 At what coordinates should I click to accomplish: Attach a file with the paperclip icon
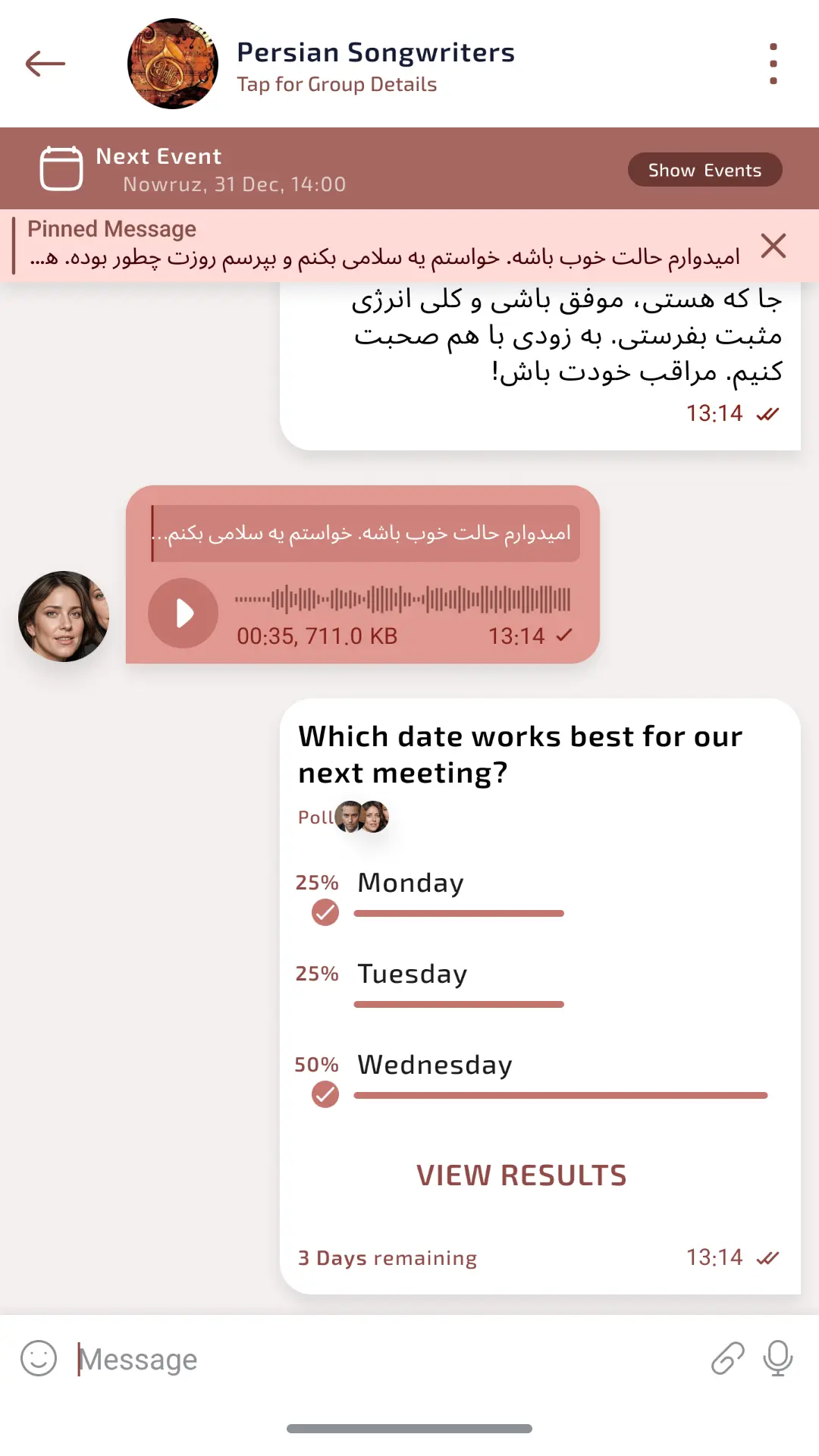click(727, 1358)
